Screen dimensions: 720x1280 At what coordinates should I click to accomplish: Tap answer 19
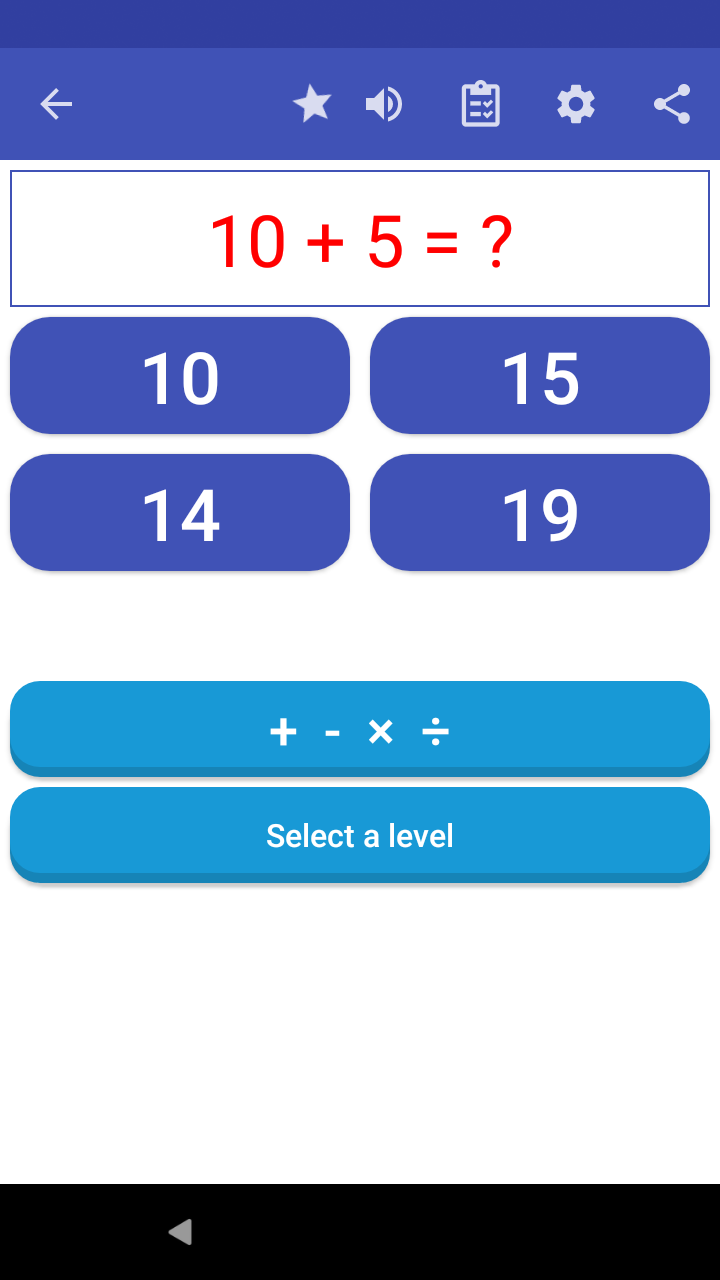(x=540, y=512)
